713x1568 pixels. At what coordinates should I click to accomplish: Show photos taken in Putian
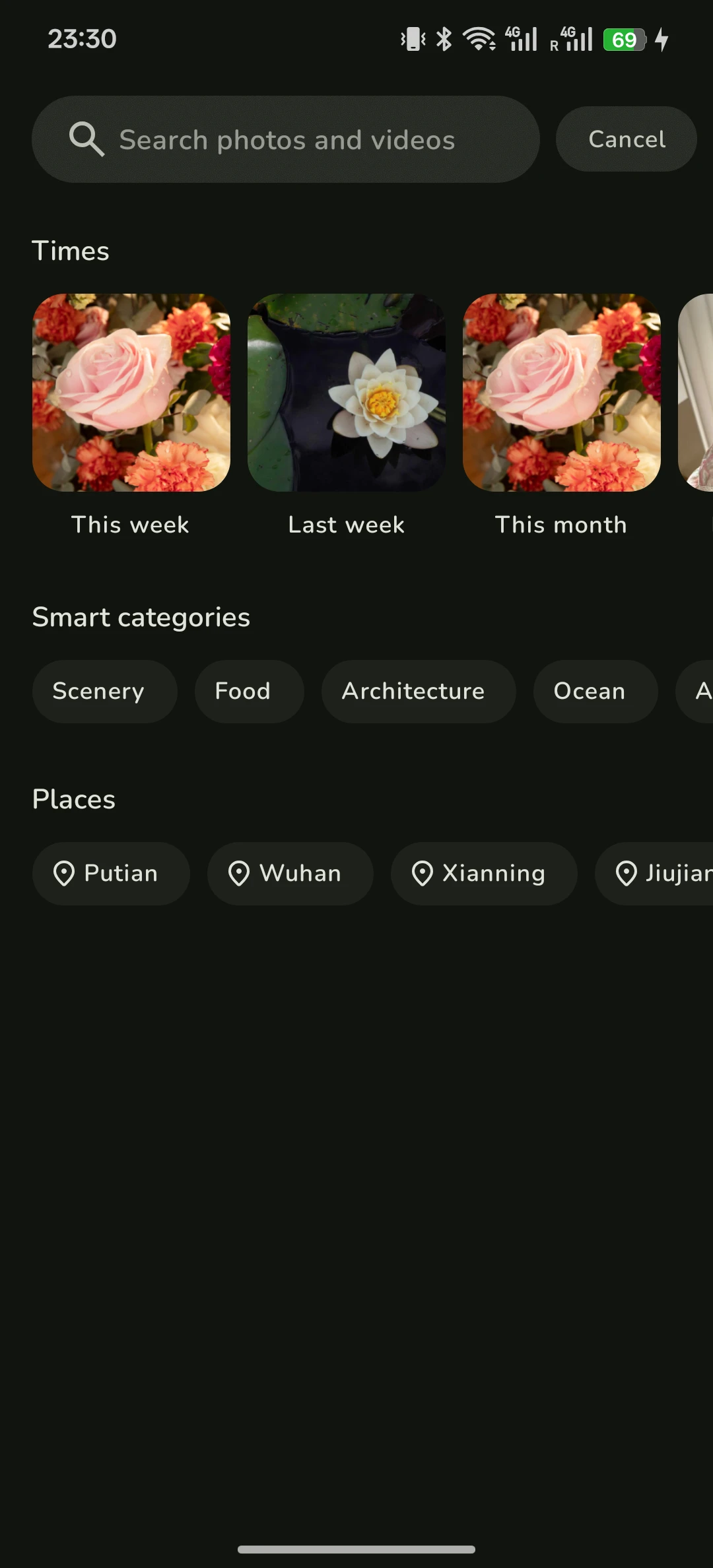(x=111, y=873)
